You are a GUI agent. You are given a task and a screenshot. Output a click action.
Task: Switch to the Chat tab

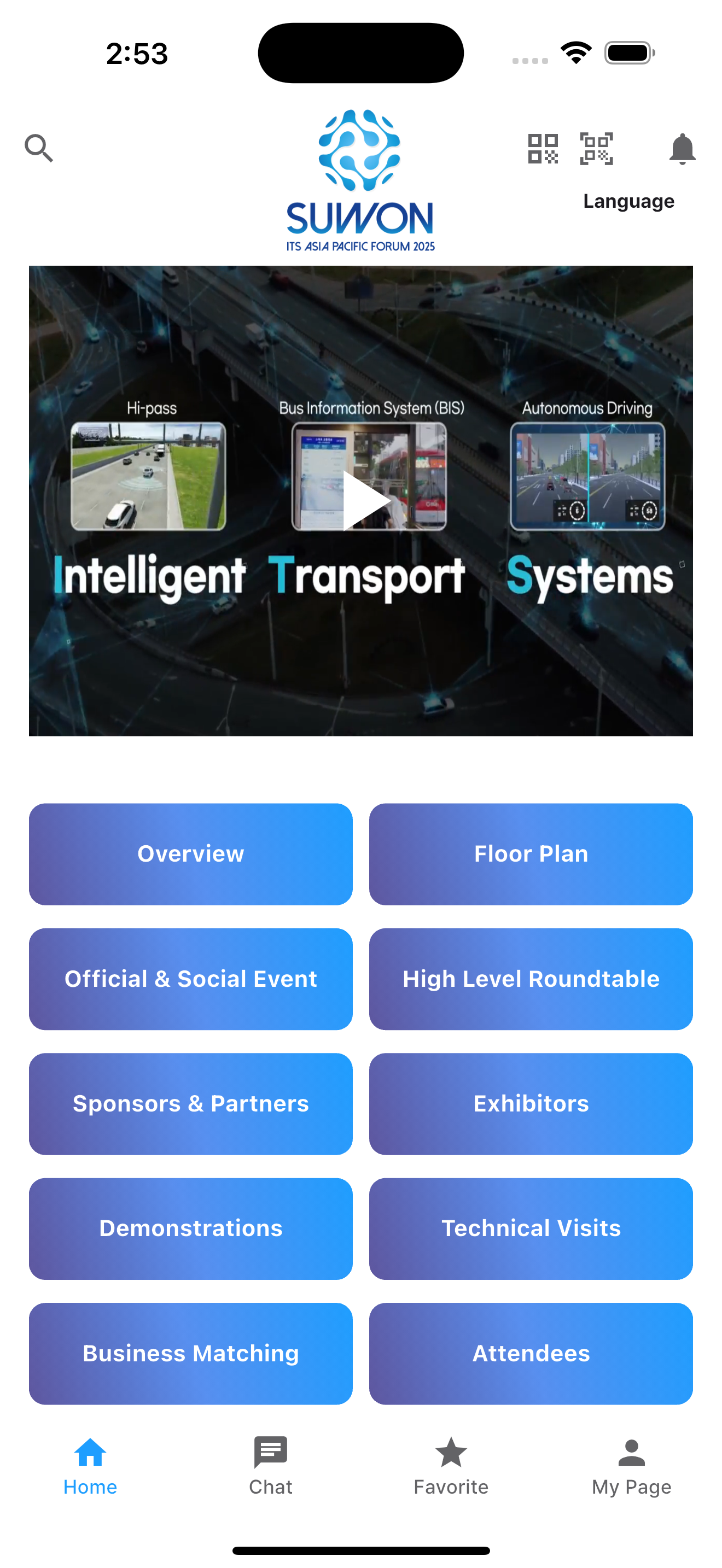[x=270, y=1466]
